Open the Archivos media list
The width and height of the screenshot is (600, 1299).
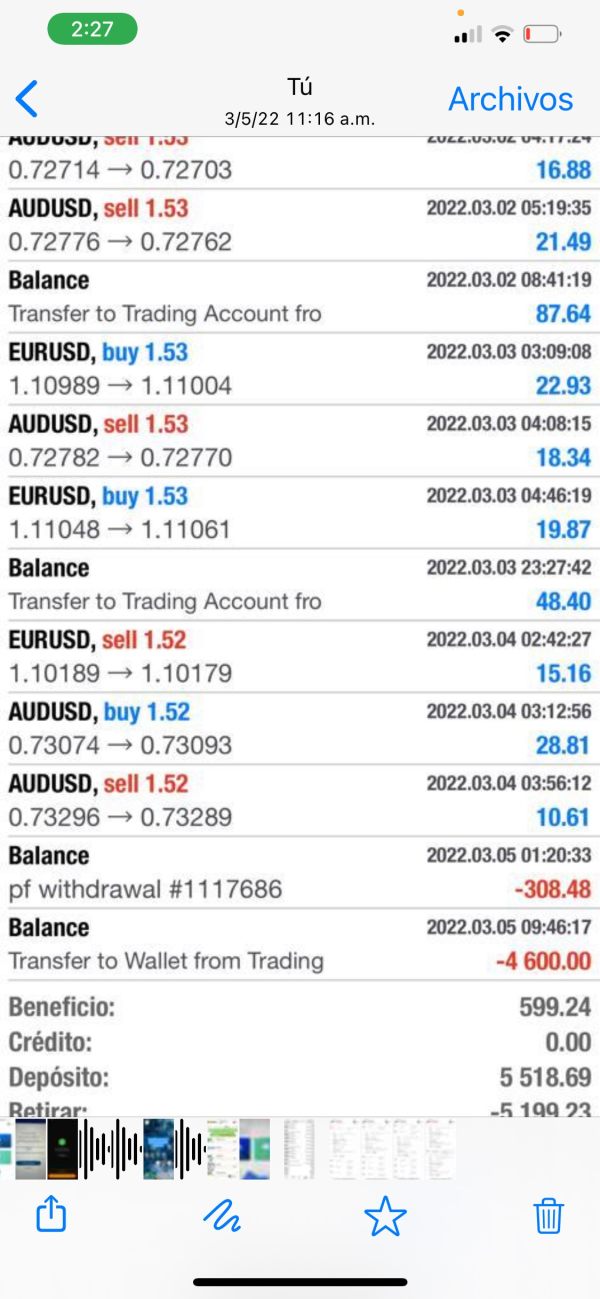click(x=510, y=99)
